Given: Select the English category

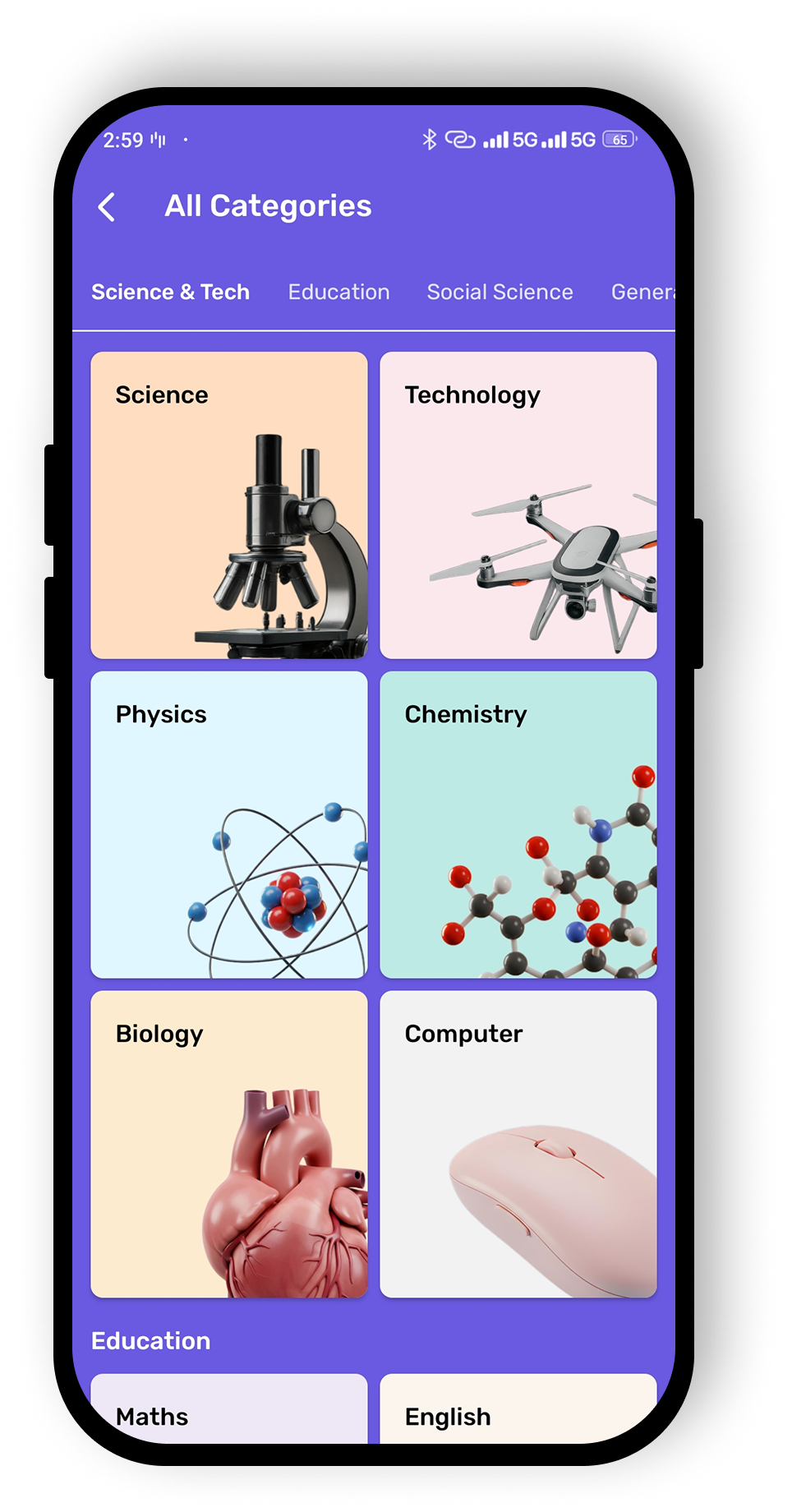Looking at the screenshot, I should (518, 1410).
